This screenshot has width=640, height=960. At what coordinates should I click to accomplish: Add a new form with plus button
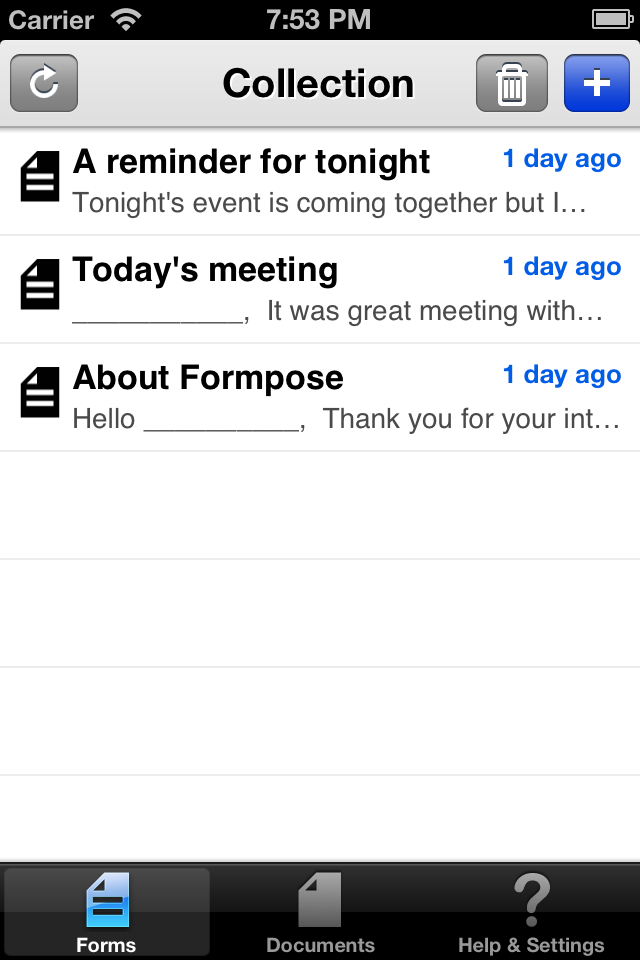(596, 83)
